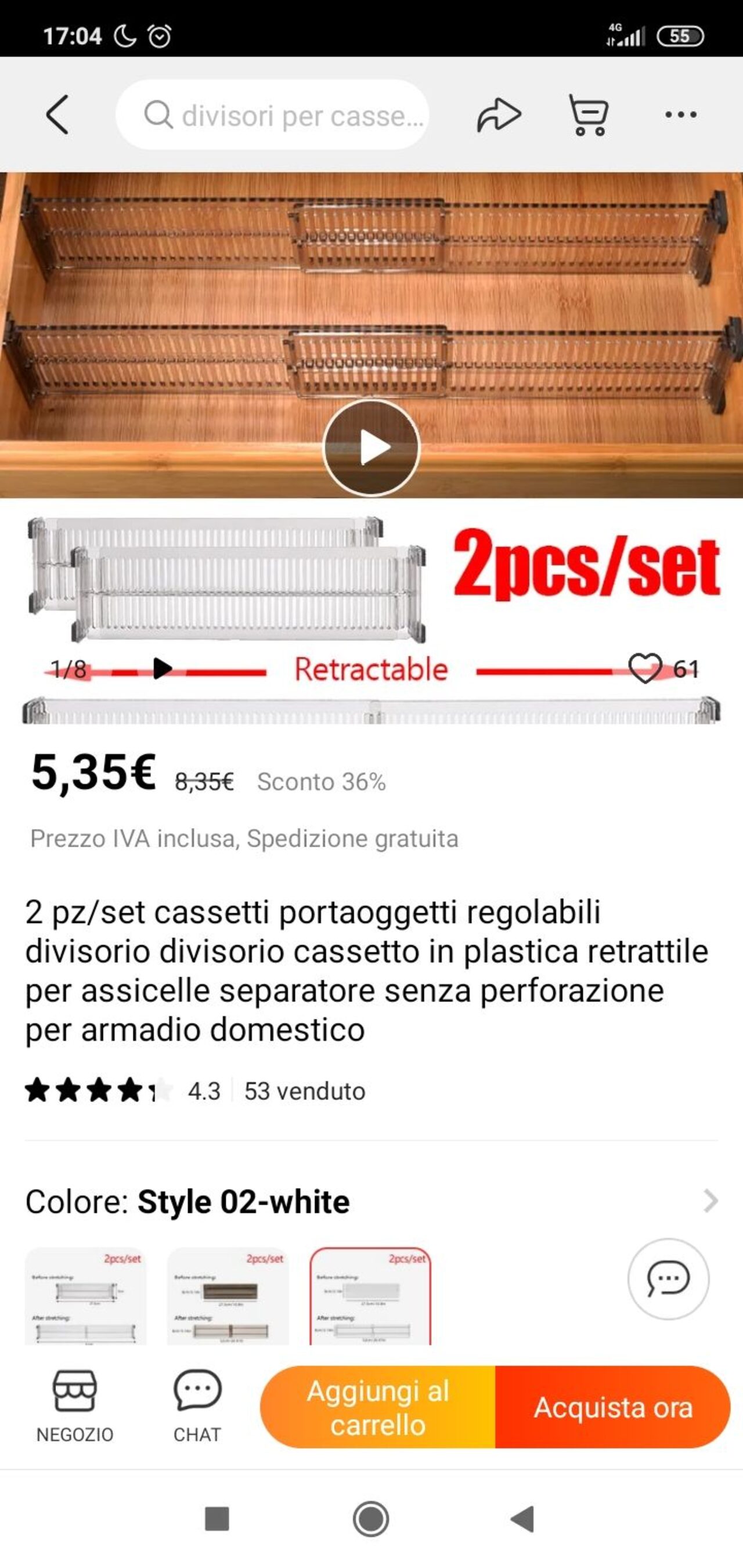Open the shopping cart
This screenshot has width=743, height=1568.
(589, 114)
